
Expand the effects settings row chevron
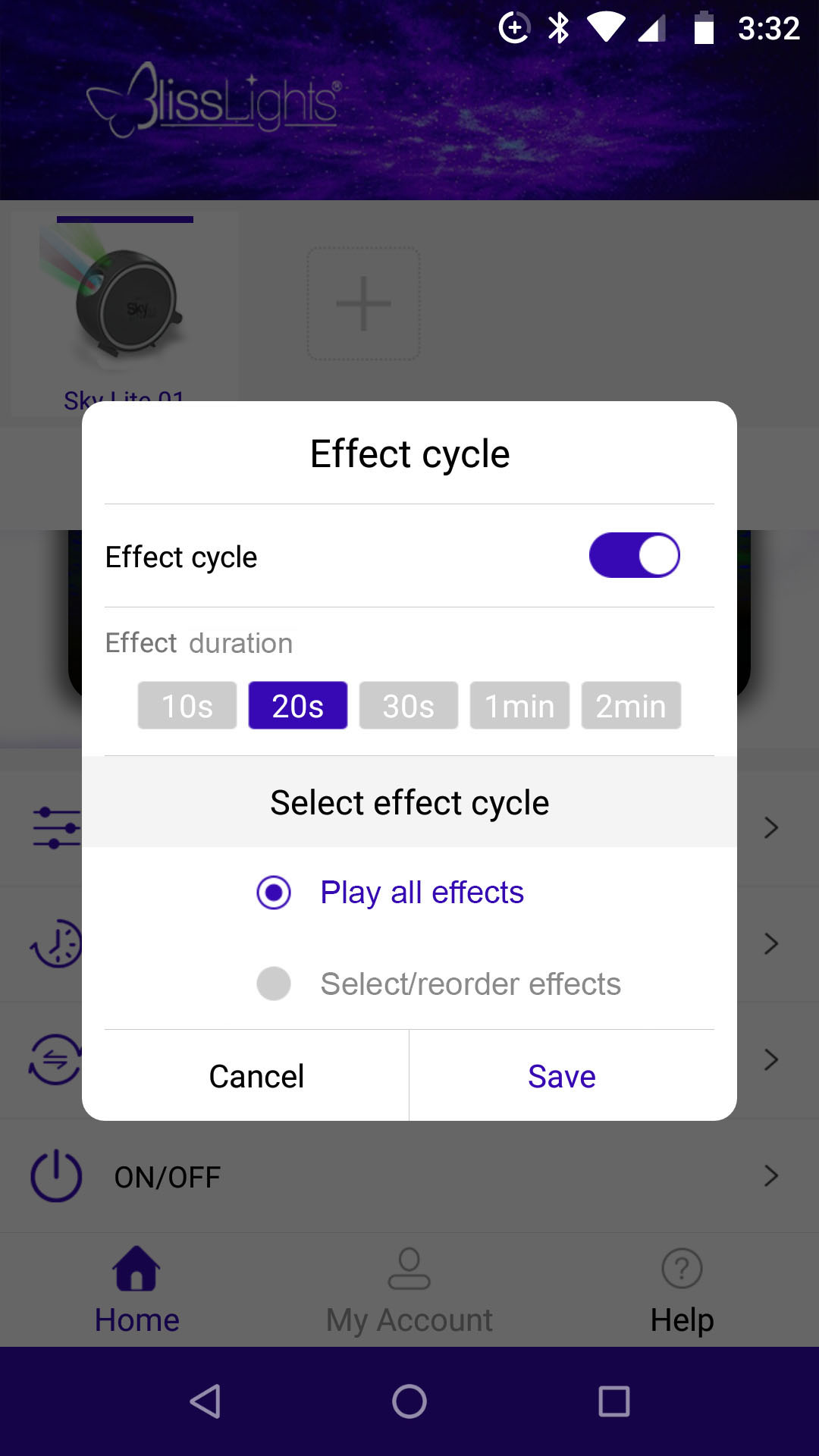point(770,827)
